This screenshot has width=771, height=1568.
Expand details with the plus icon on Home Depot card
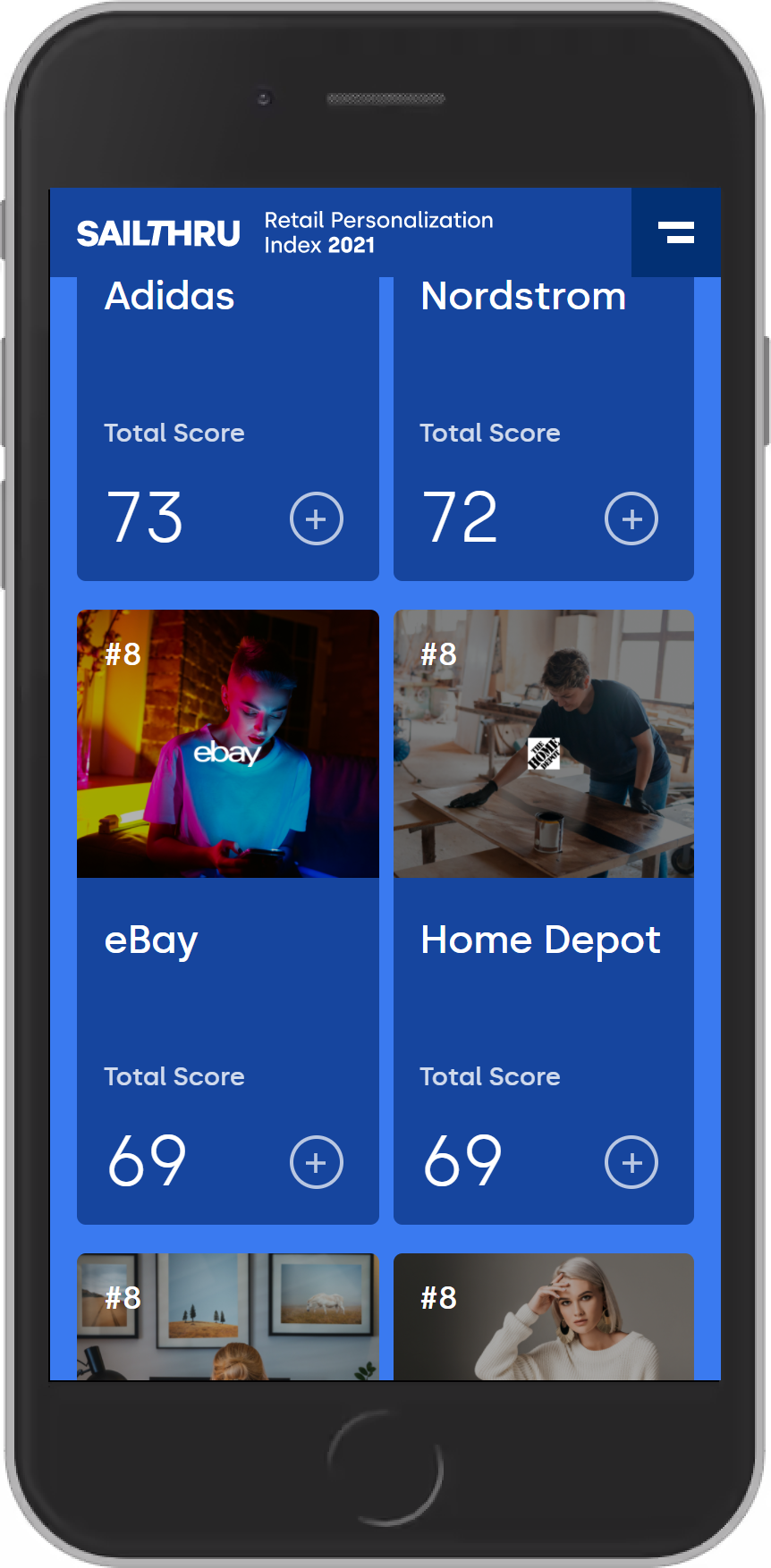[x=631, y=1162]
